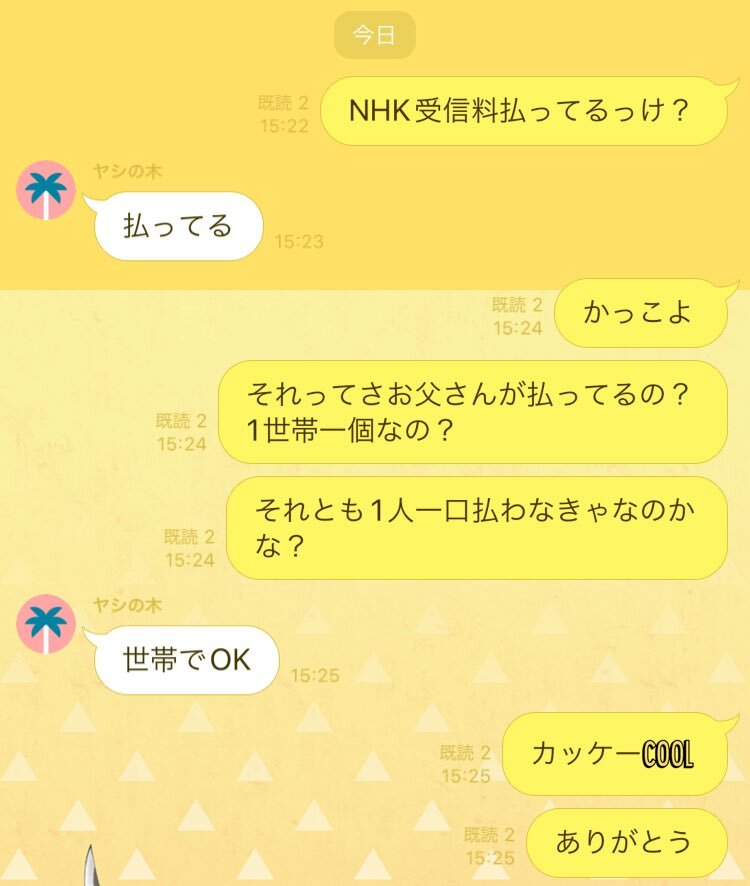Open ヤシの木's avatar beside the 払ってる message

[x=46, y=190]
